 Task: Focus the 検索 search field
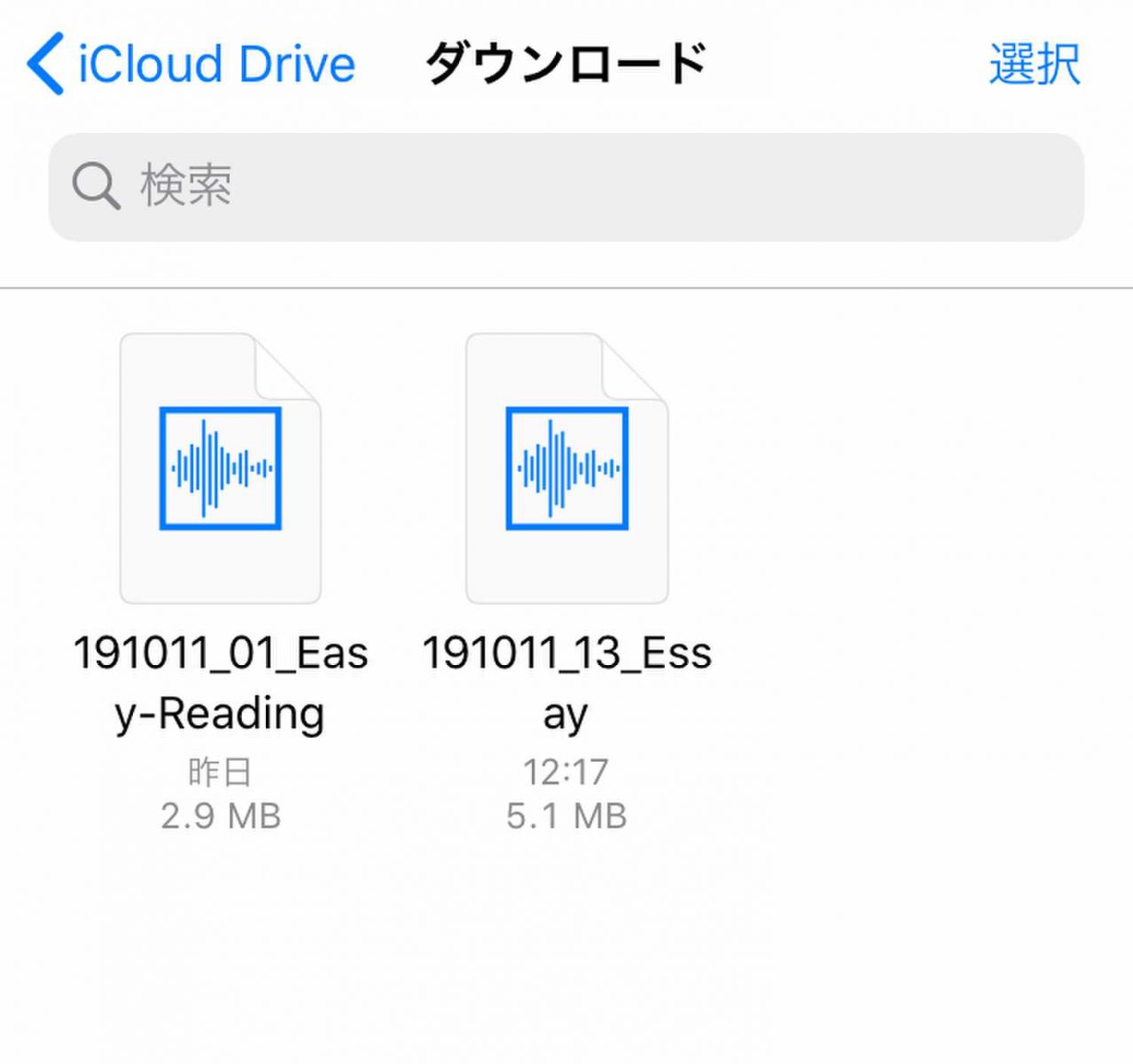(566, 187)
